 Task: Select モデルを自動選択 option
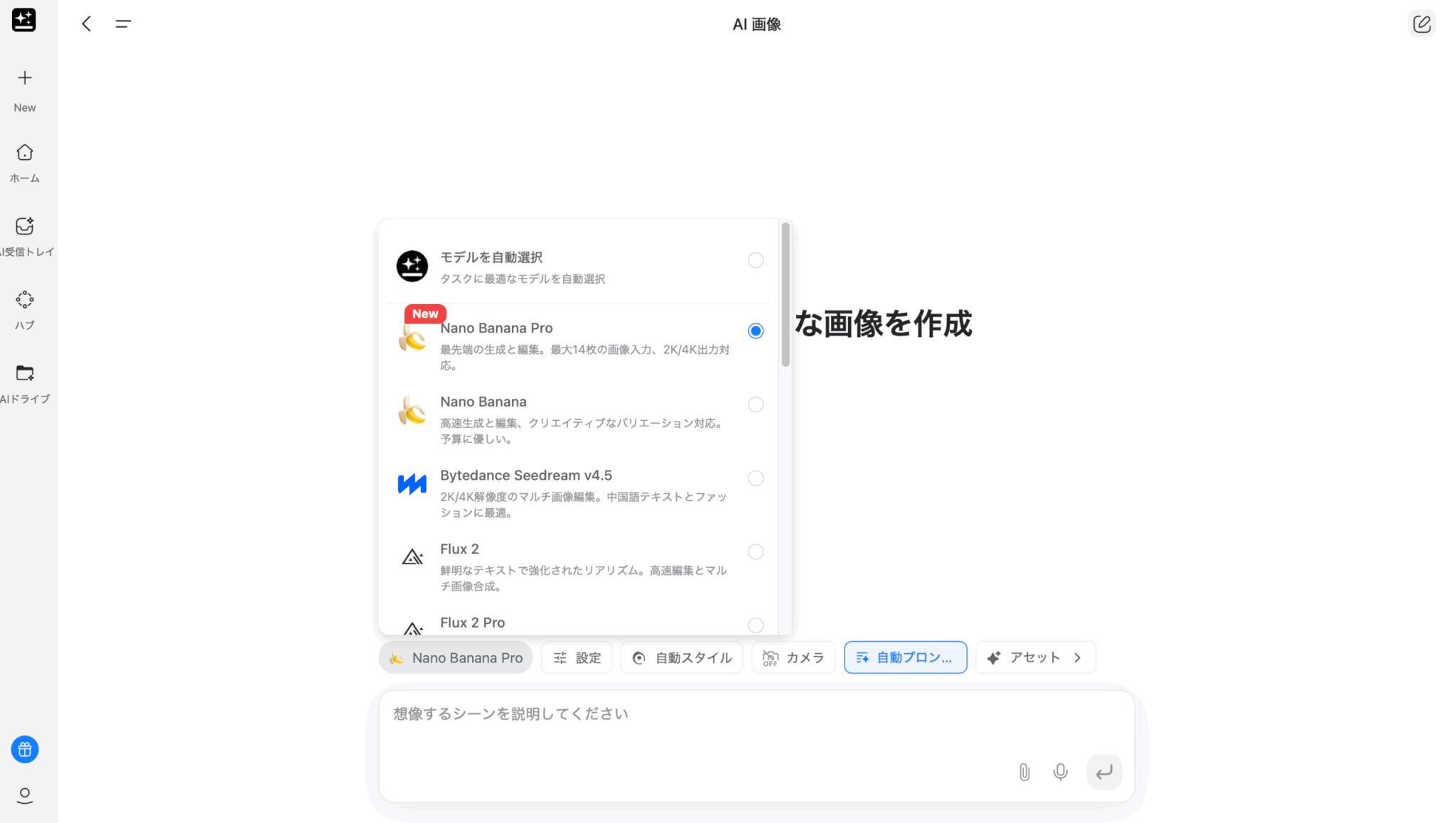[755, 260]
